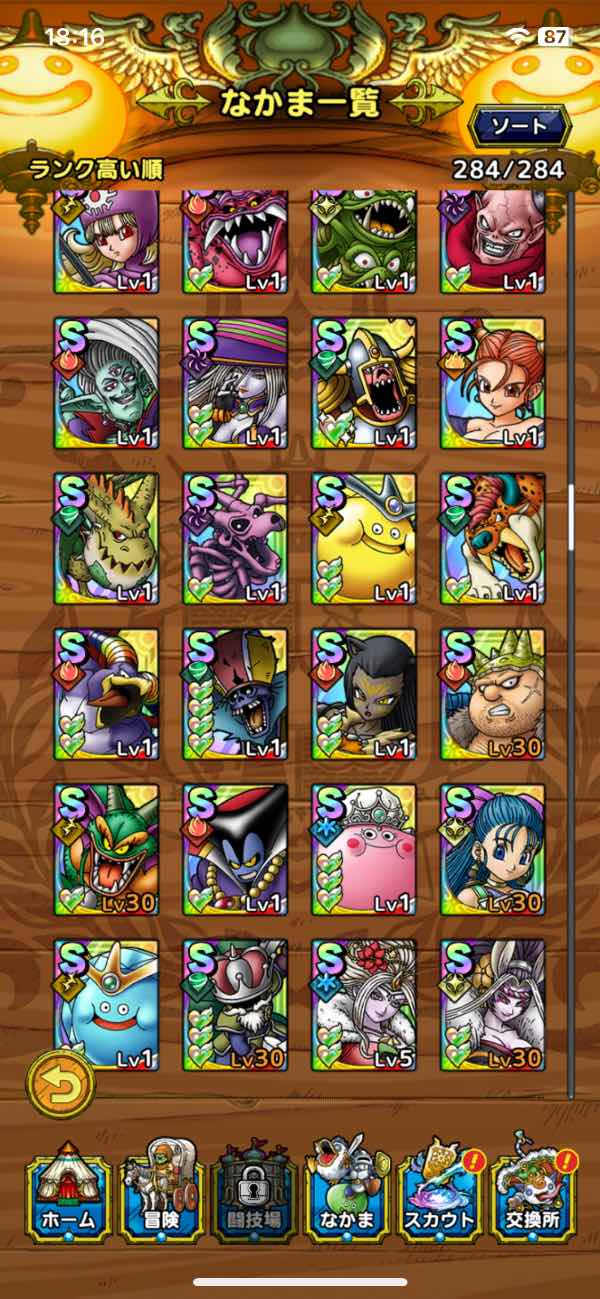Open the purple top hat character card
The width and height of the screenshot is (600, 1299).
pyautogui.click(x=236, y=381)
